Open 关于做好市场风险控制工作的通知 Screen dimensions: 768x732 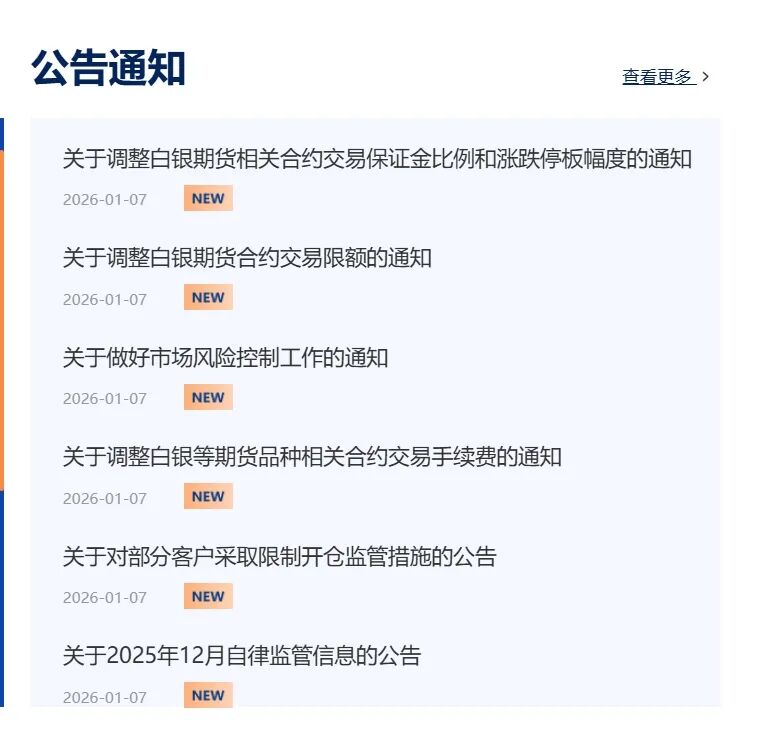pyautogui.click(x=225, y=357)
